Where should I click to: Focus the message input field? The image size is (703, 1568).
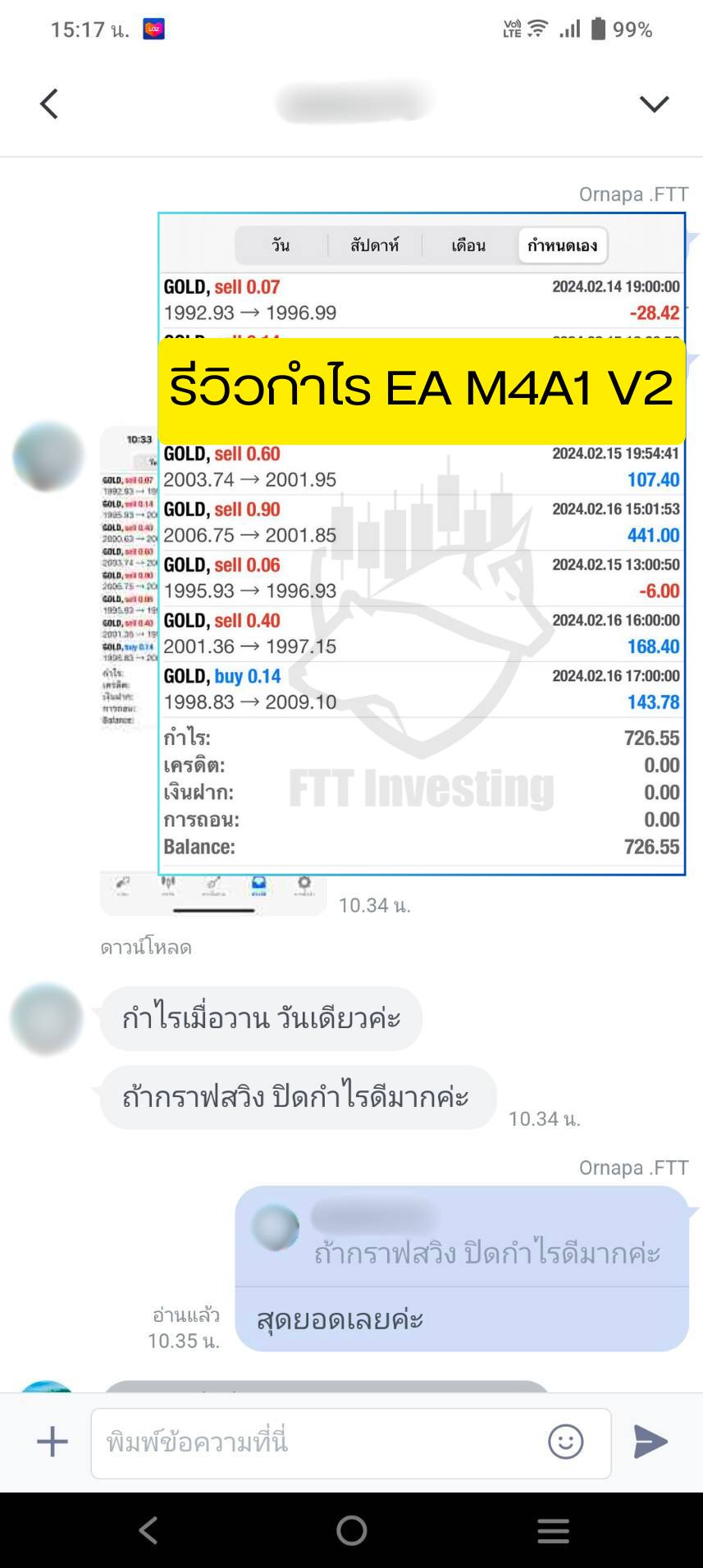click(x=320, y=1442)
